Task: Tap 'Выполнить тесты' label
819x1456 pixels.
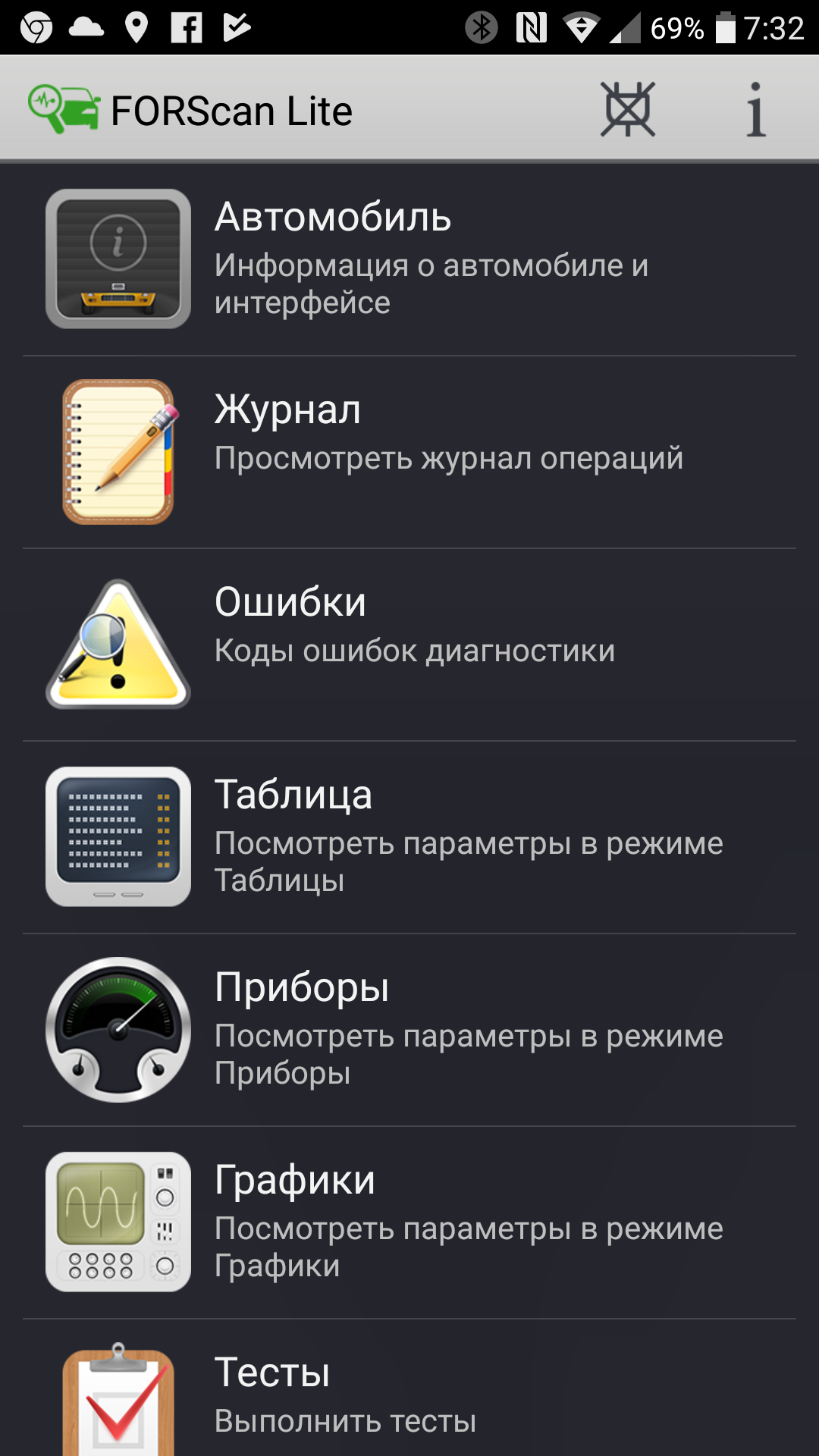Action: click(345, 1420)
